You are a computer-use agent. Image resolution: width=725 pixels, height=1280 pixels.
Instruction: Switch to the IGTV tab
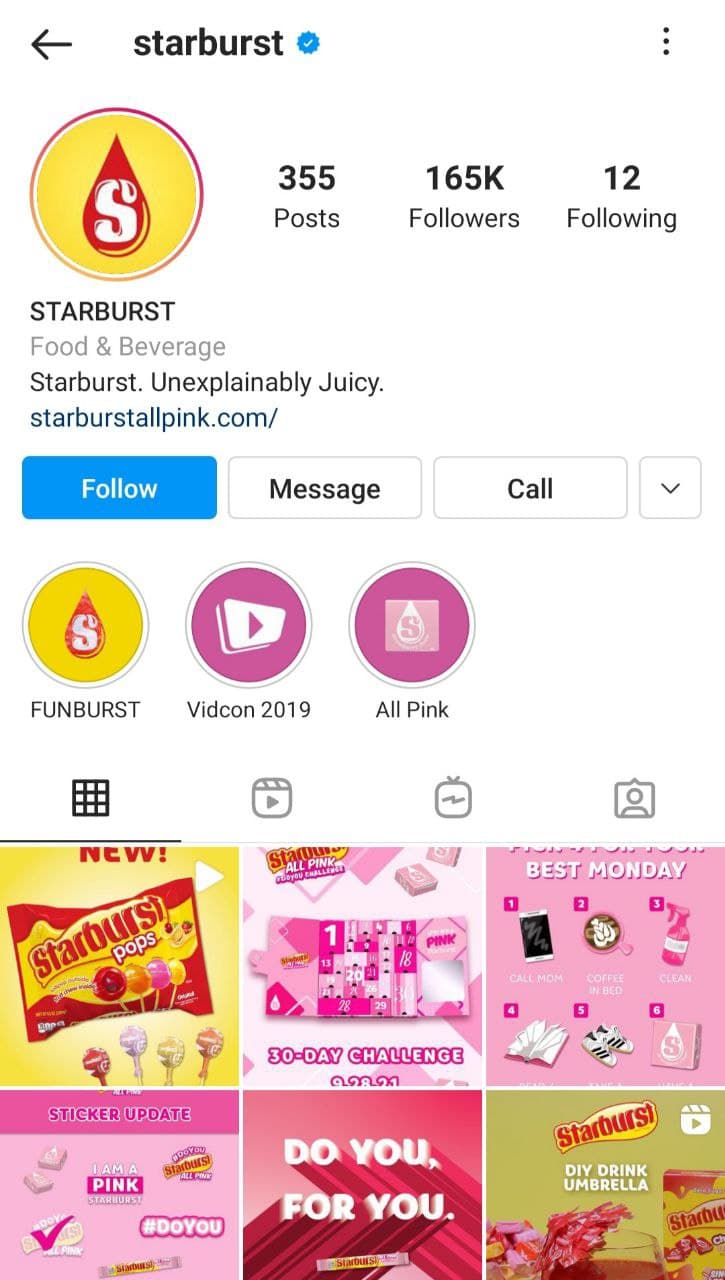(x=453, y=798)
